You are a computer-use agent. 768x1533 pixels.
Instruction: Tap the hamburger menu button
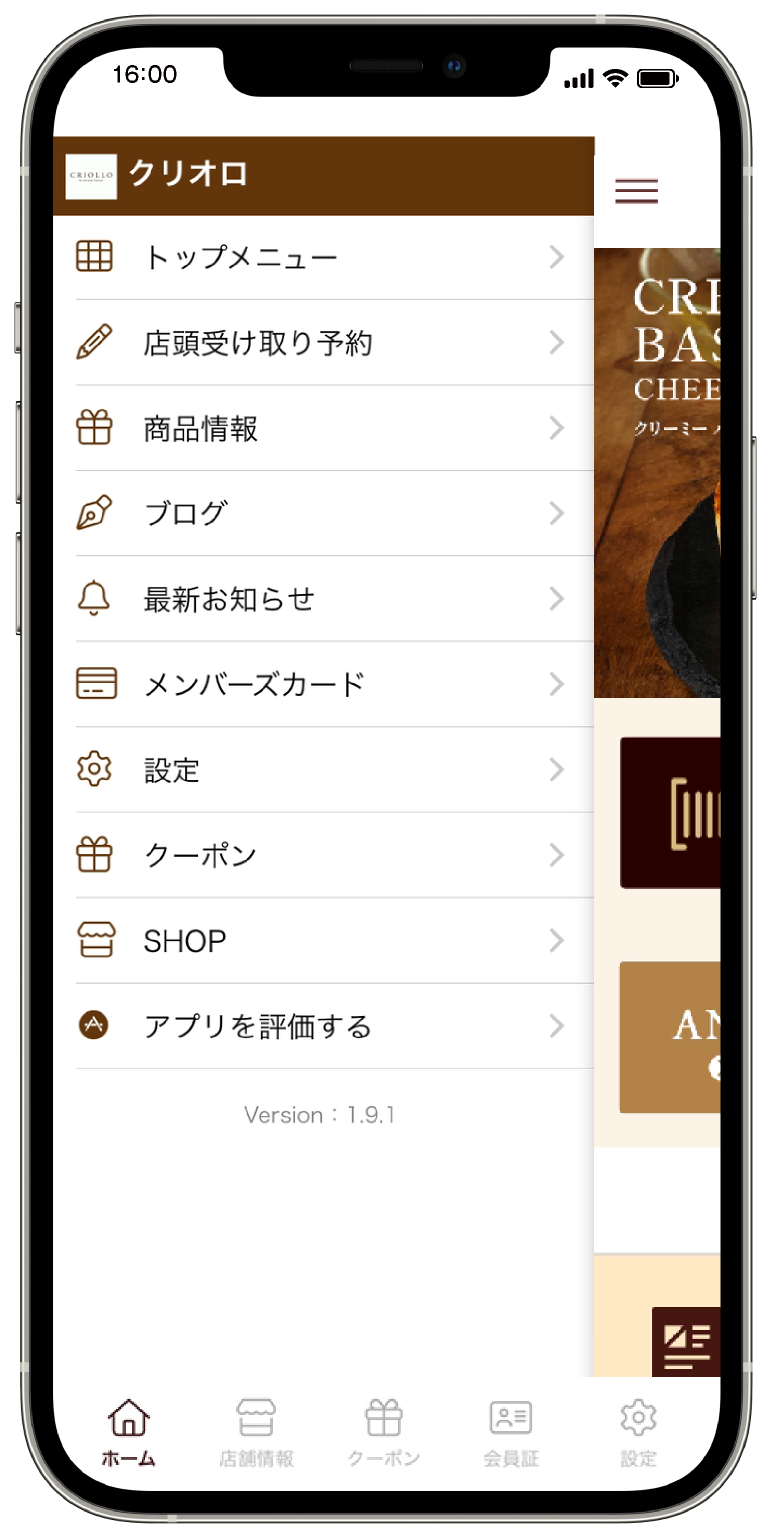coord(636,190)
